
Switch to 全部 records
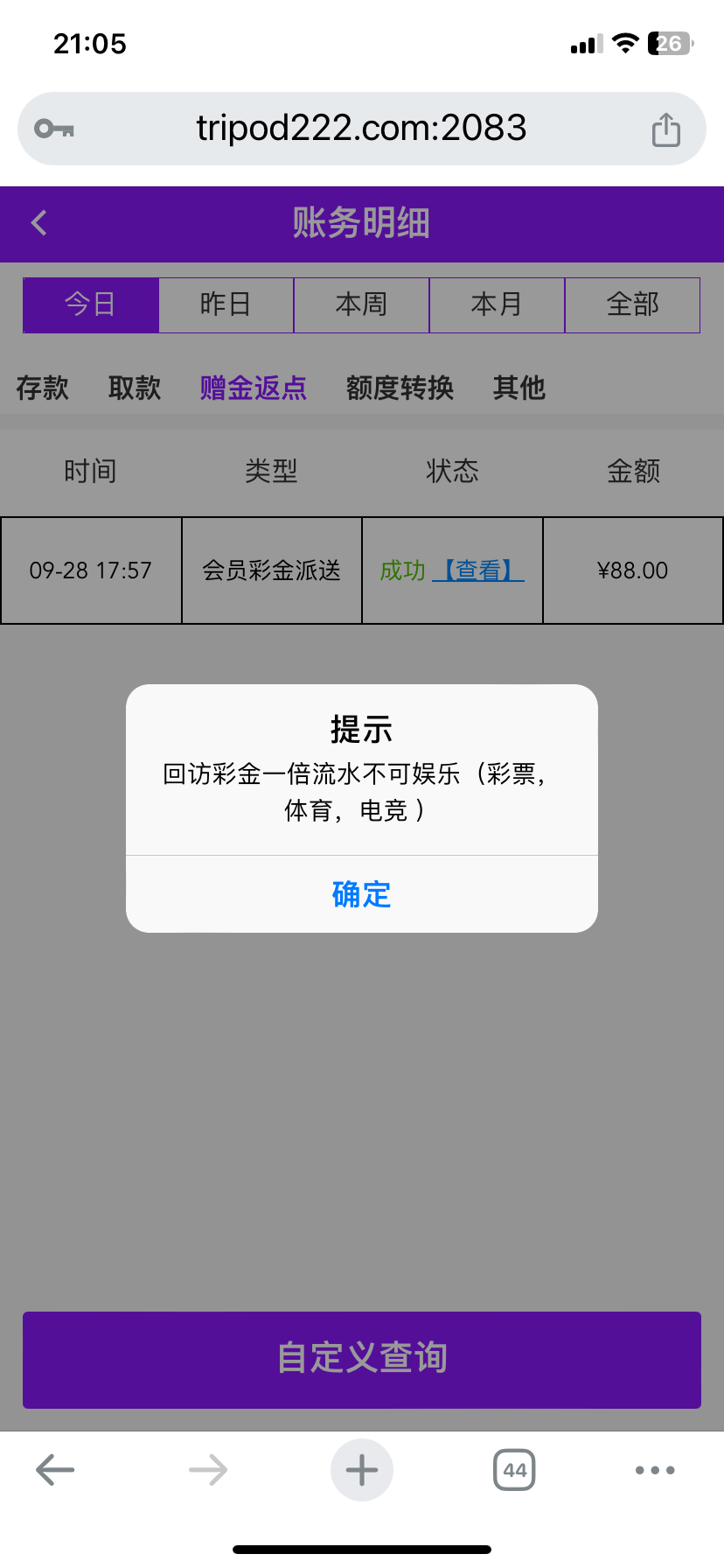pyautogui.click(x=632, y=304)
